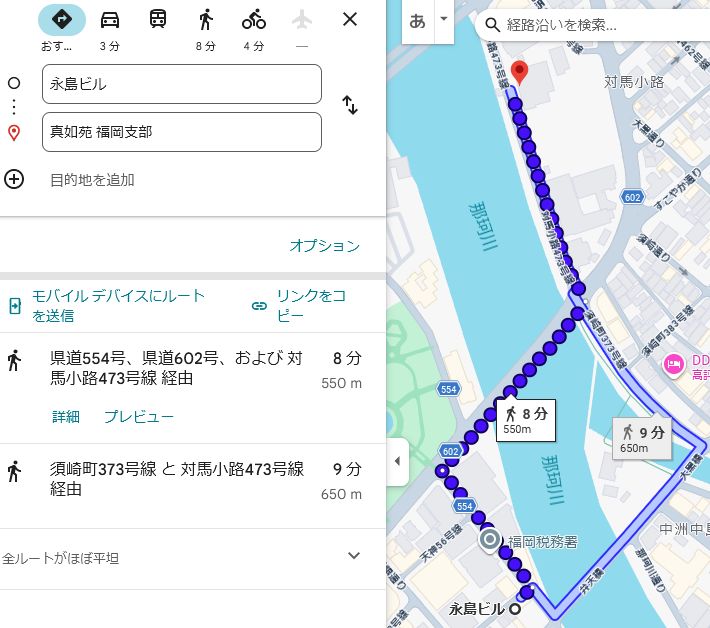
Task: Collapse the side panel with the arrow
Action: click(x=397, y=461)
